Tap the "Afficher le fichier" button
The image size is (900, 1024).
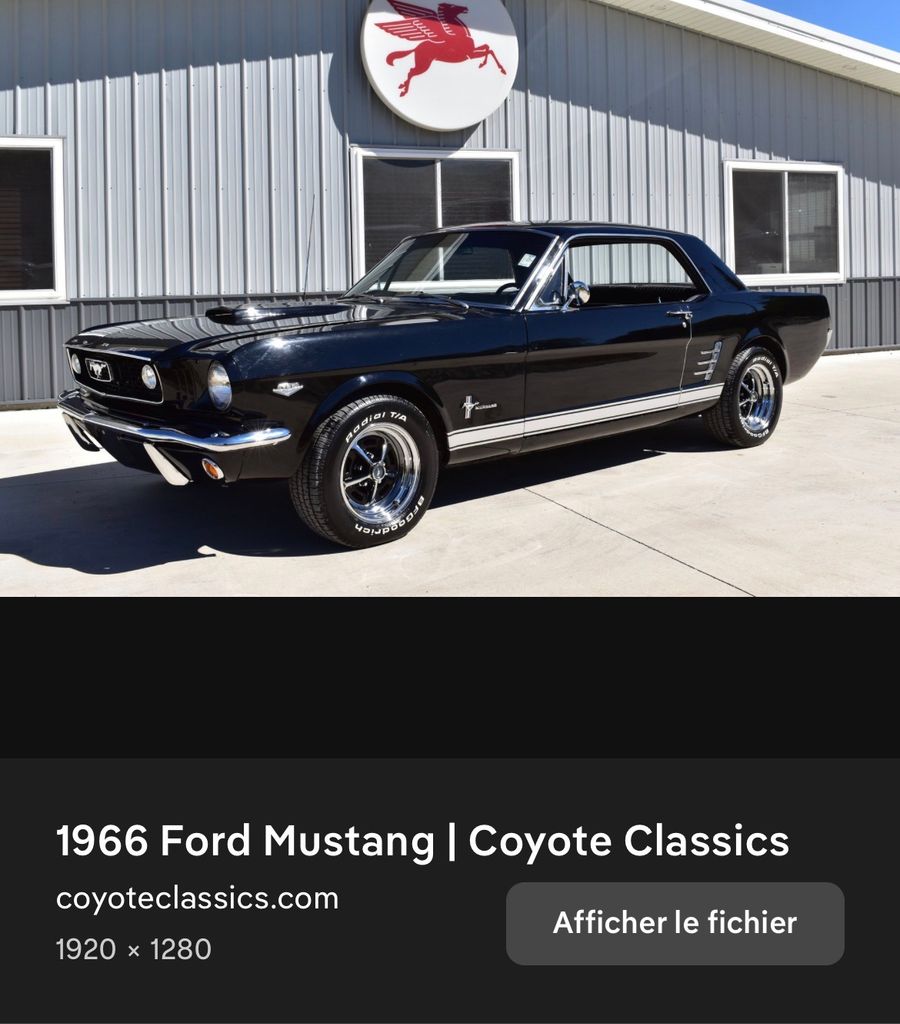pyautogui.click(x=674, y=923)
